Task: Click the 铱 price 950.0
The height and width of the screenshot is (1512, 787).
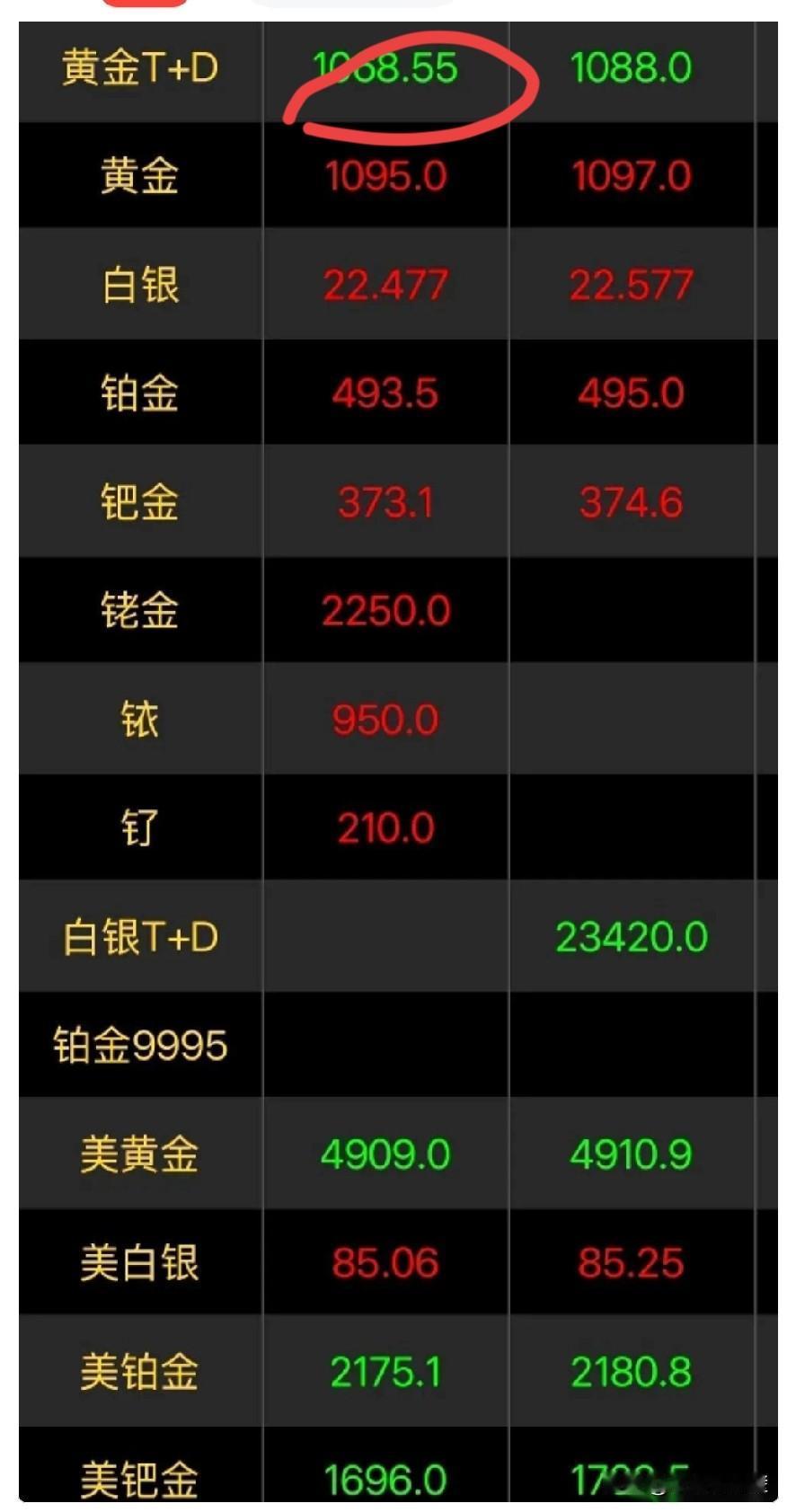Action: (385, 719)
